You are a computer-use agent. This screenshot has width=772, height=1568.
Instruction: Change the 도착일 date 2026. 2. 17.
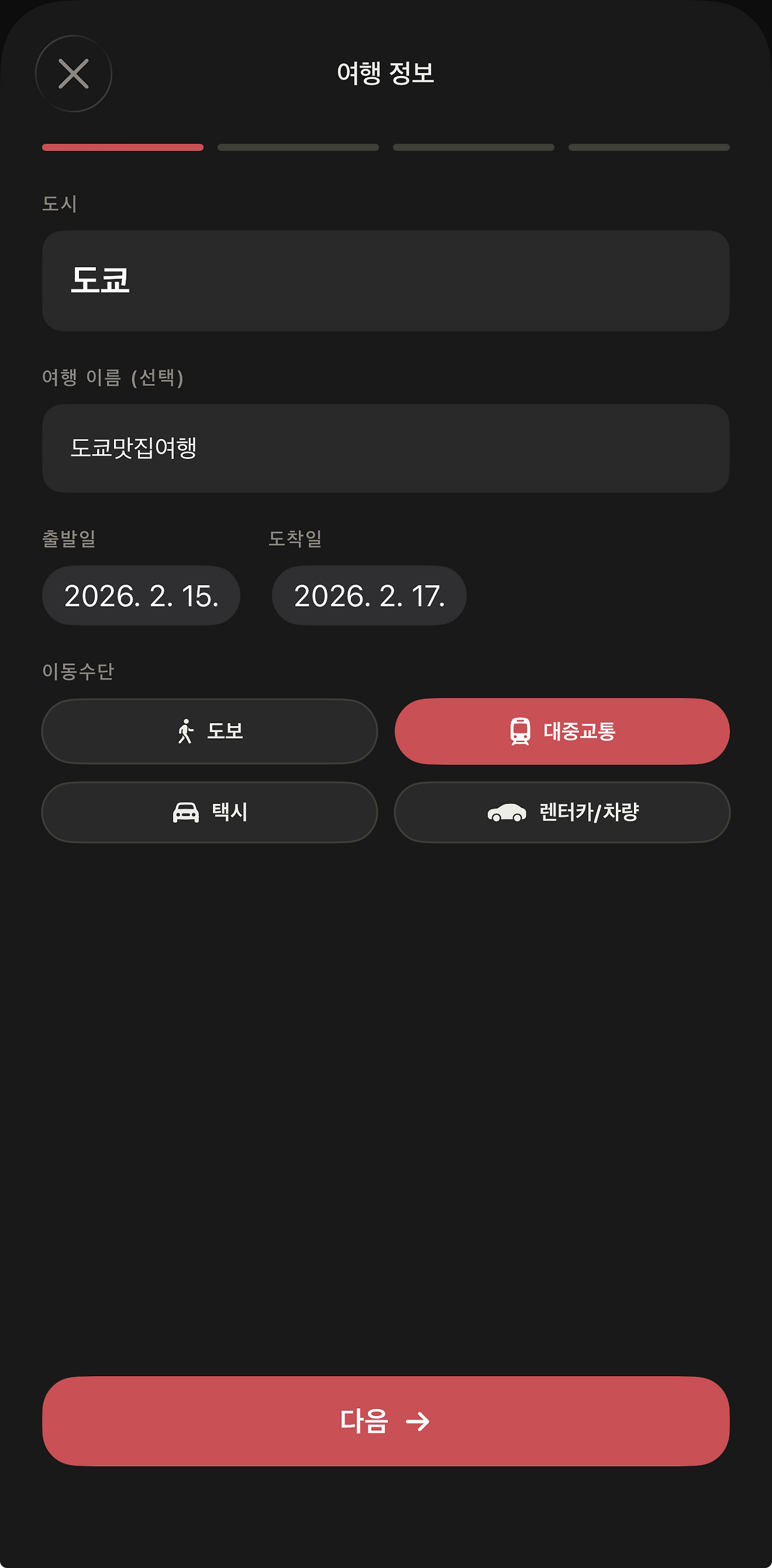(x=369, y=595)
